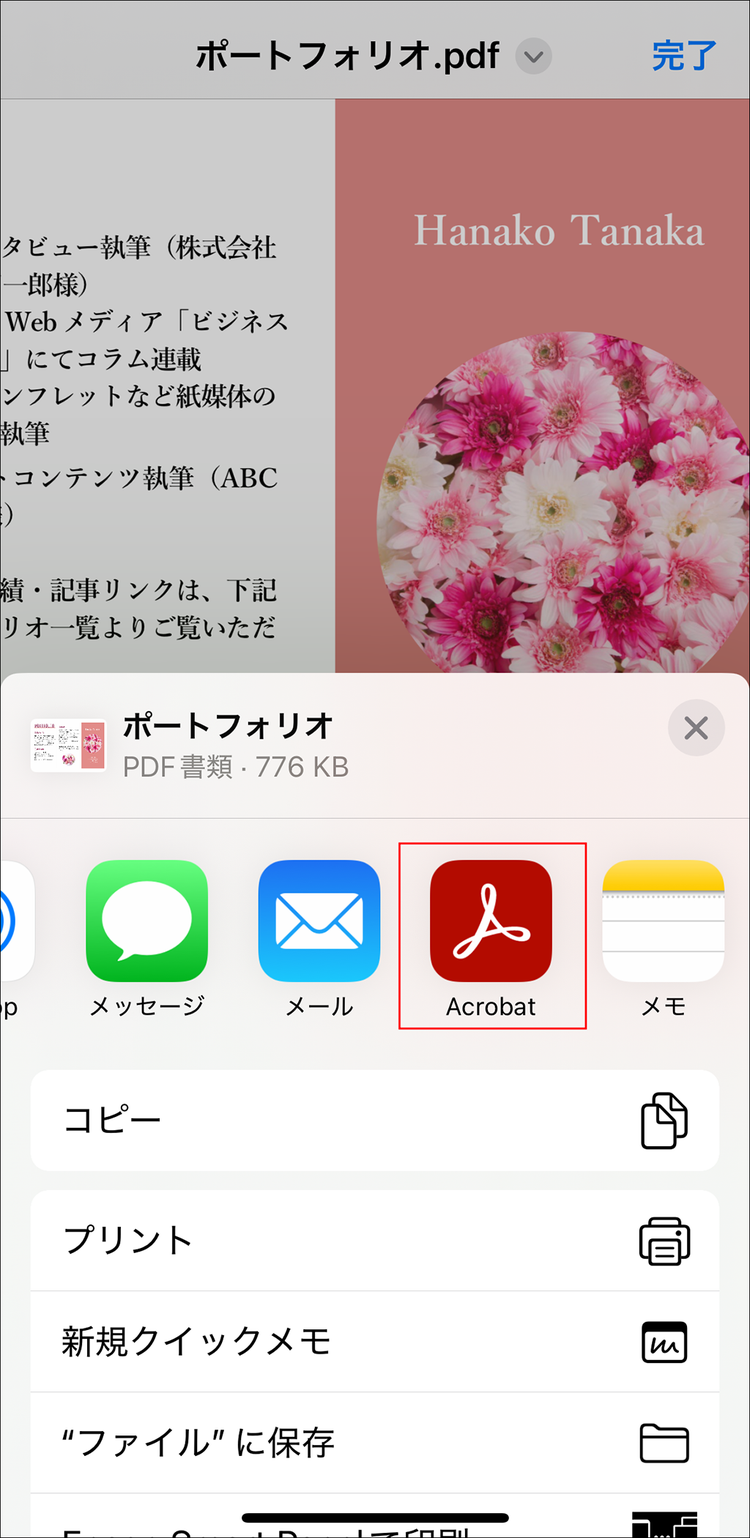Select "ファイル"に保存
Screen dimensions: 750x1538
pyautogui.click(x=375, y=1443)
